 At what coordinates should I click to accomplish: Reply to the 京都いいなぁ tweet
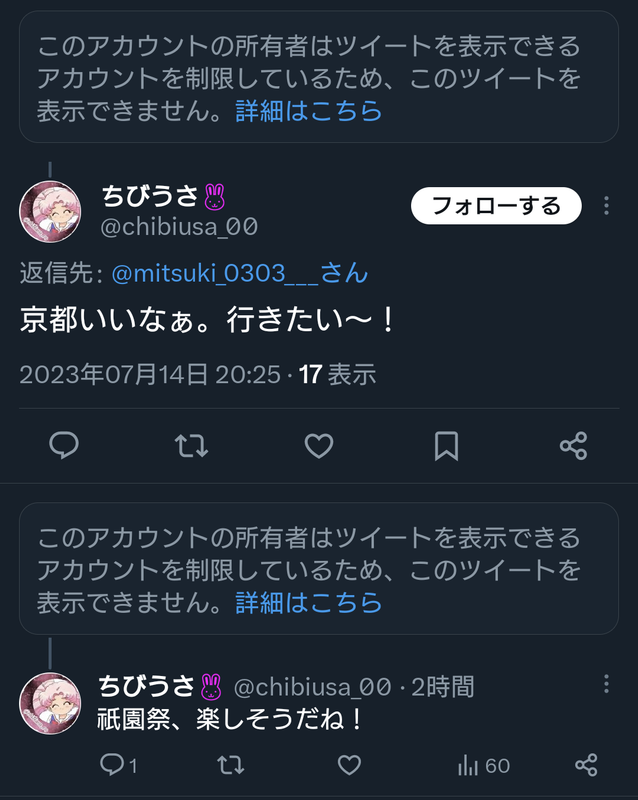click(64, 445)
